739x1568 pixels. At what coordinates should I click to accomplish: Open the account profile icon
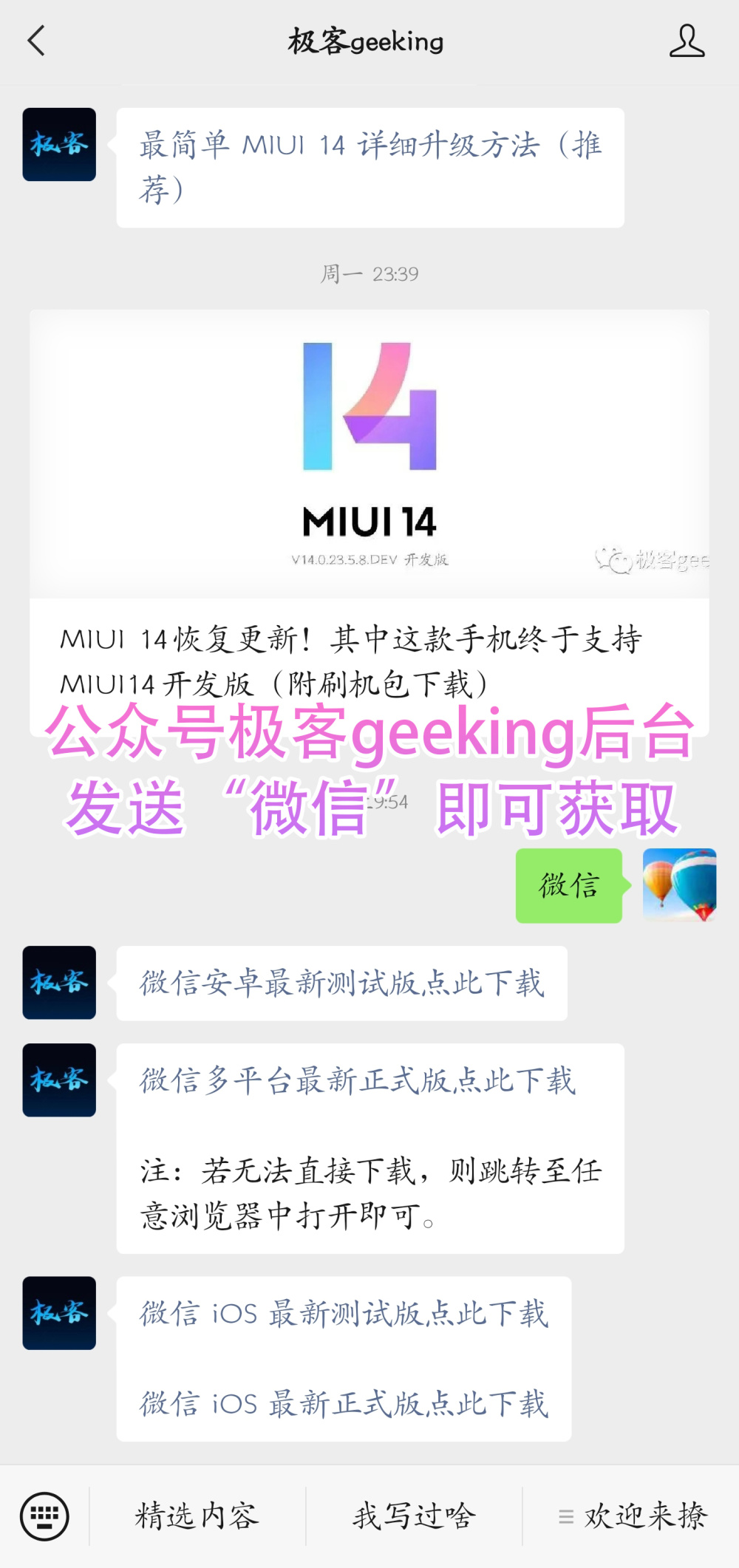click(x=687, y=41)
